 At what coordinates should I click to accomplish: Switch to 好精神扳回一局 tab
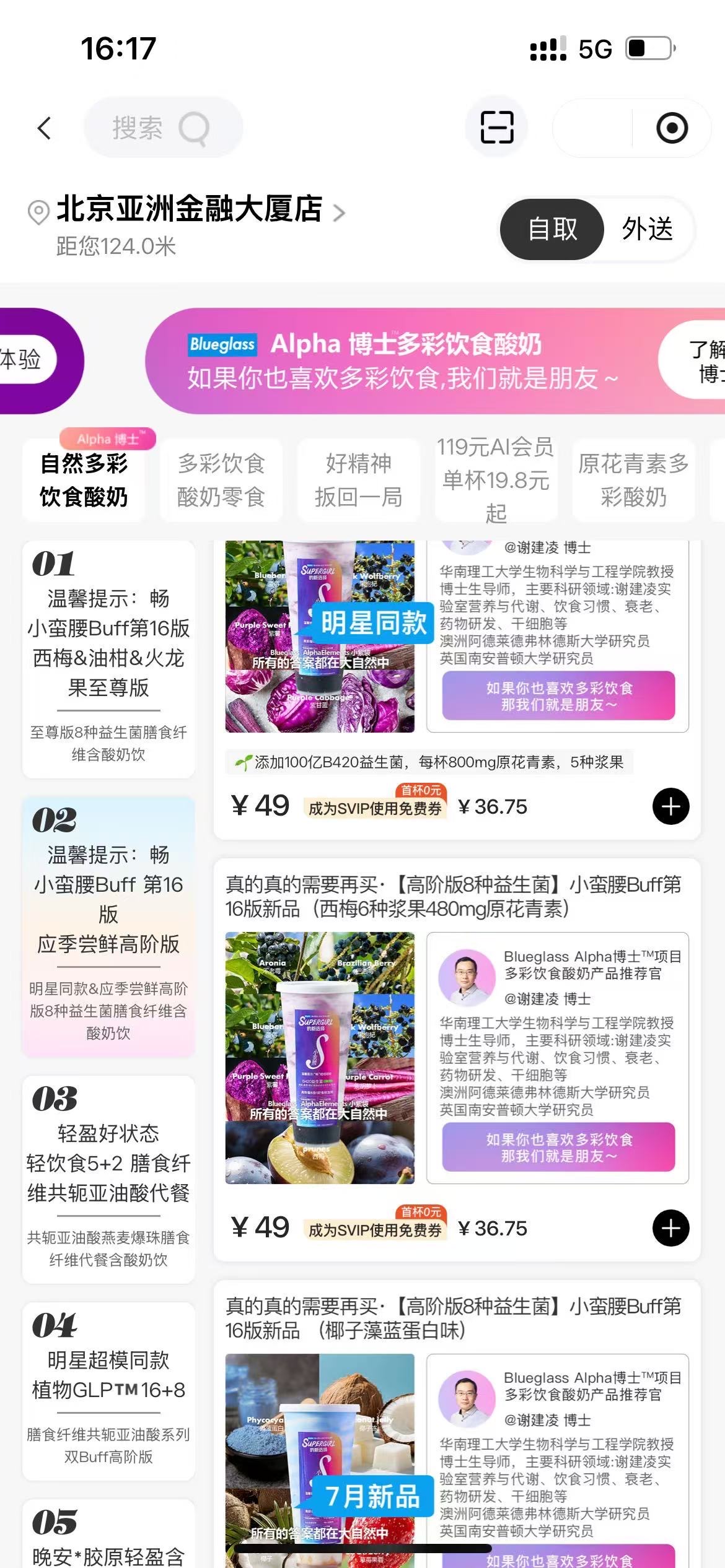(359, 480)
